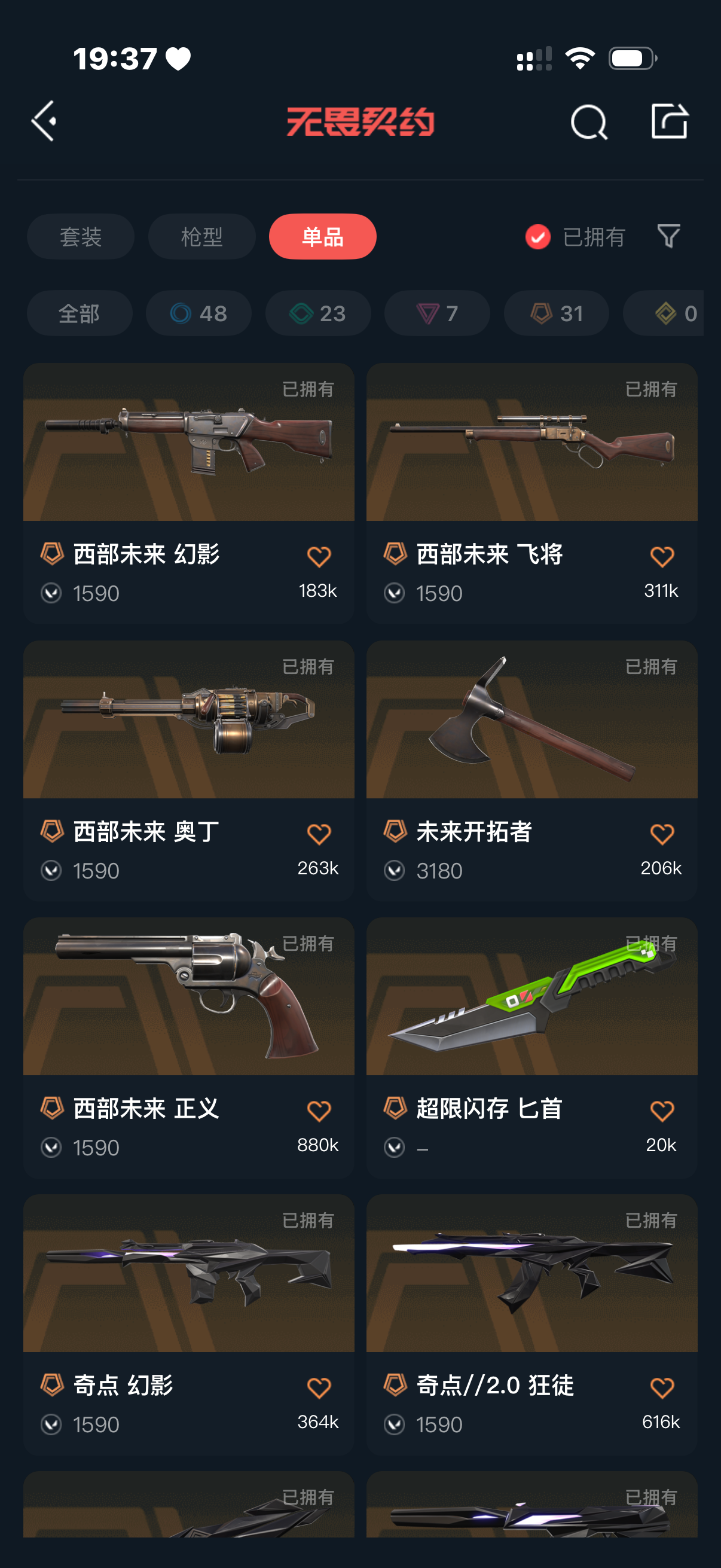Open the funnel filter icon
This screenshot has width=721, height=1568.
668,236
